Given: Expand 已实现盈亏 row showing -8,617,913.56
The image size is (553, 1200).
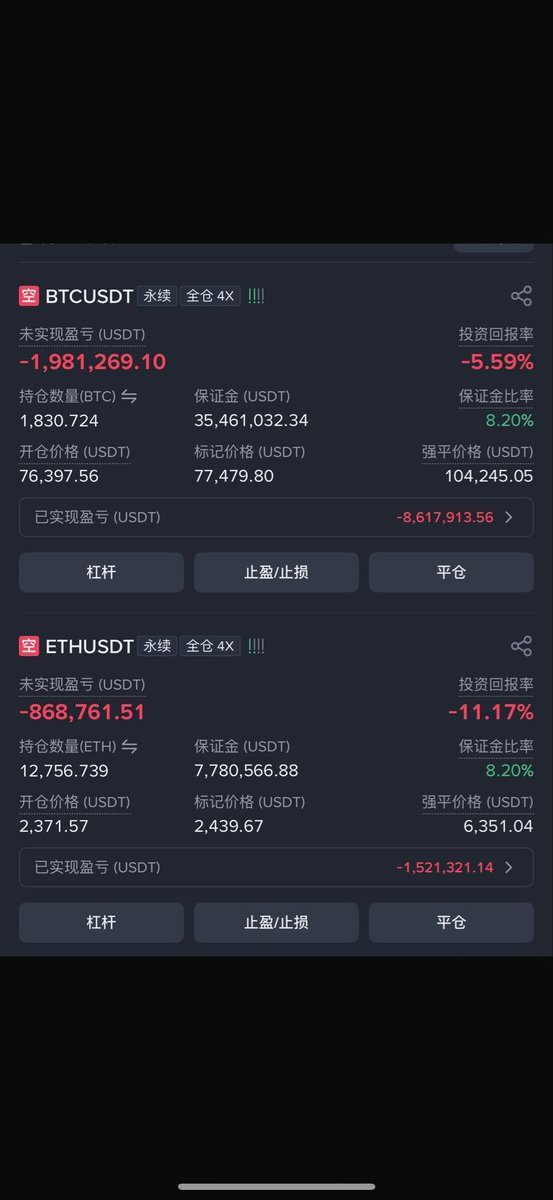Looking at the screenshot, I should point(276,517).
